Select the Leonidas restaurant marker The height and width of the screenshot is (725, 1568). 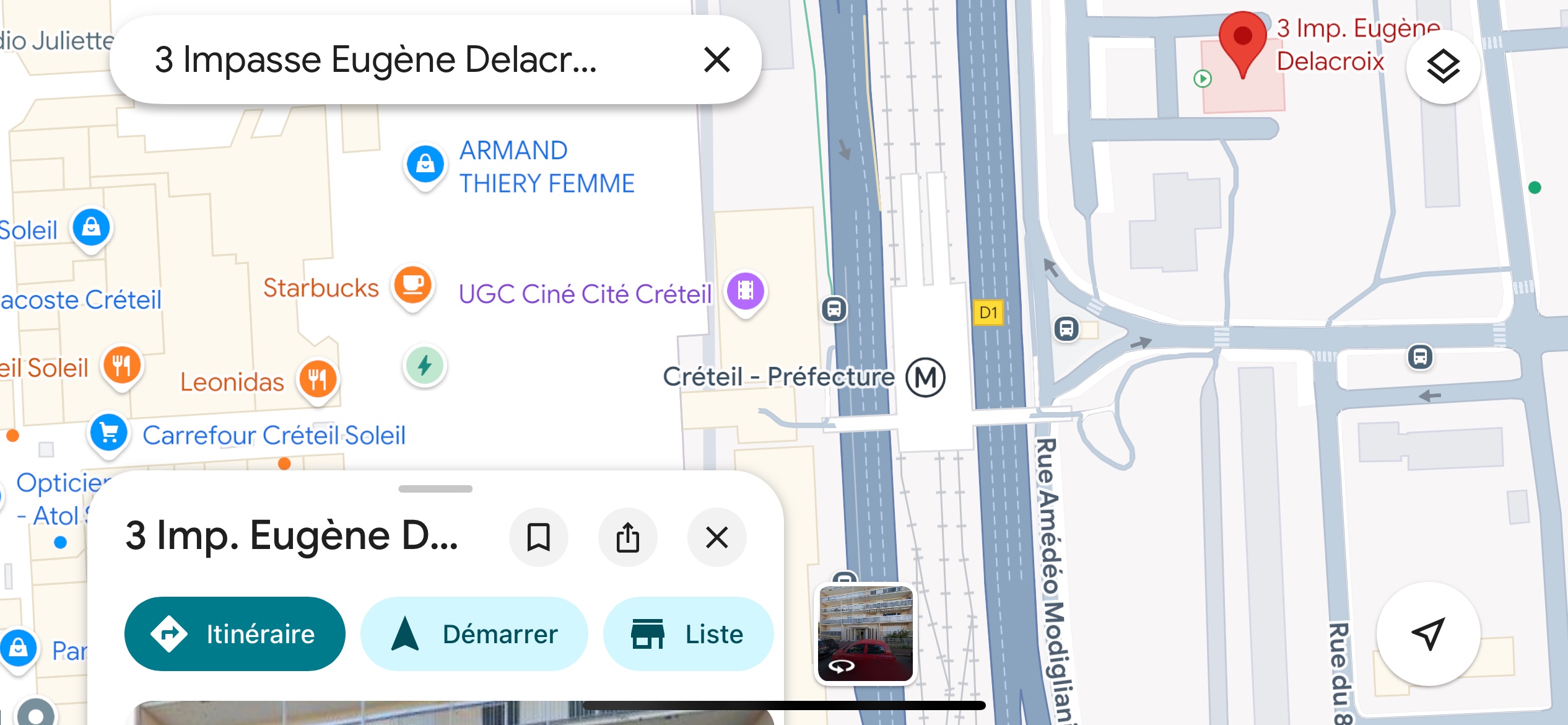(x=318, y=379)
